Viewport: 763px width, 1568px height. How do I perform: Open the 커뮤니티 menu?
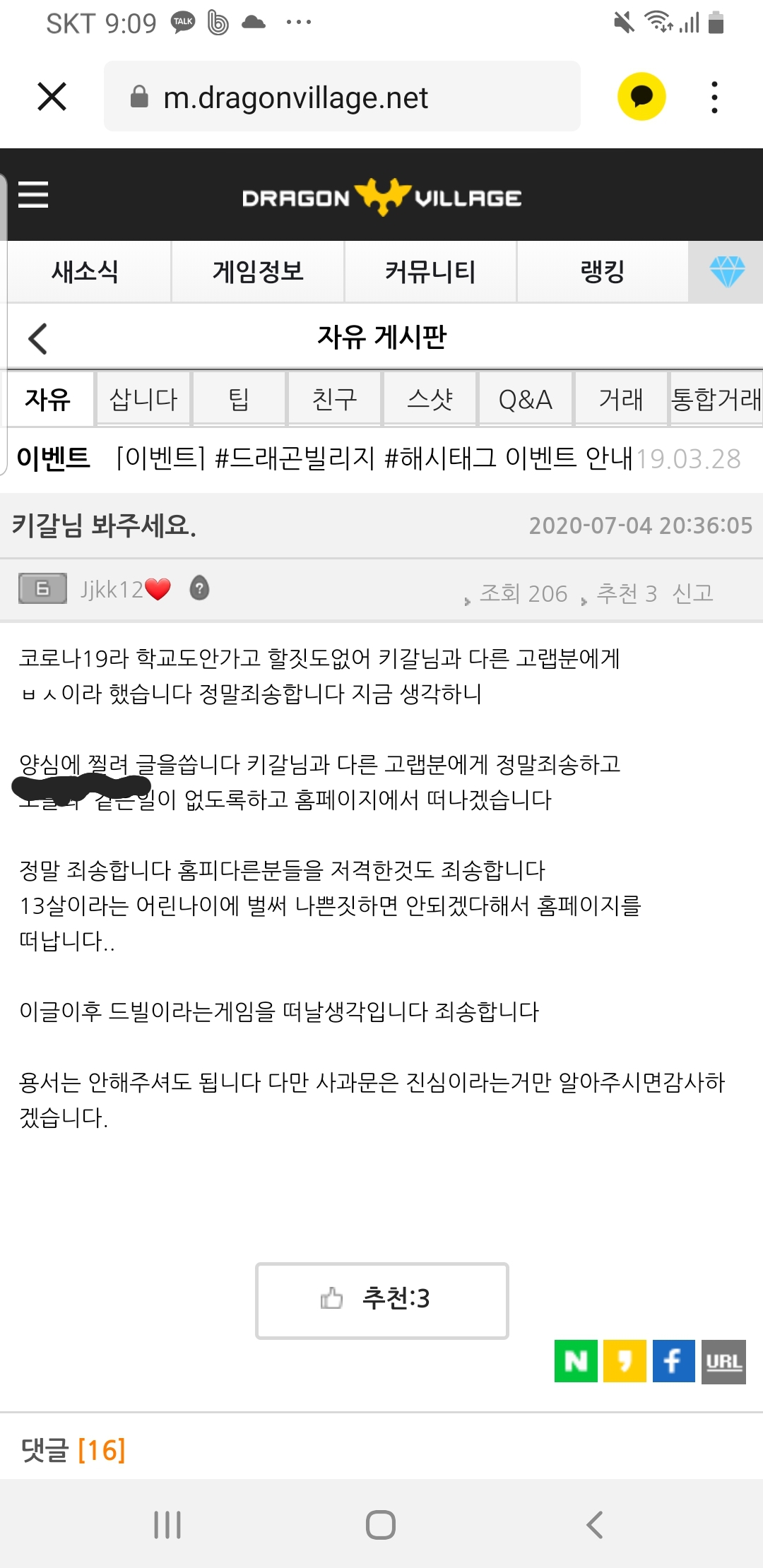(x=430, y=272)
